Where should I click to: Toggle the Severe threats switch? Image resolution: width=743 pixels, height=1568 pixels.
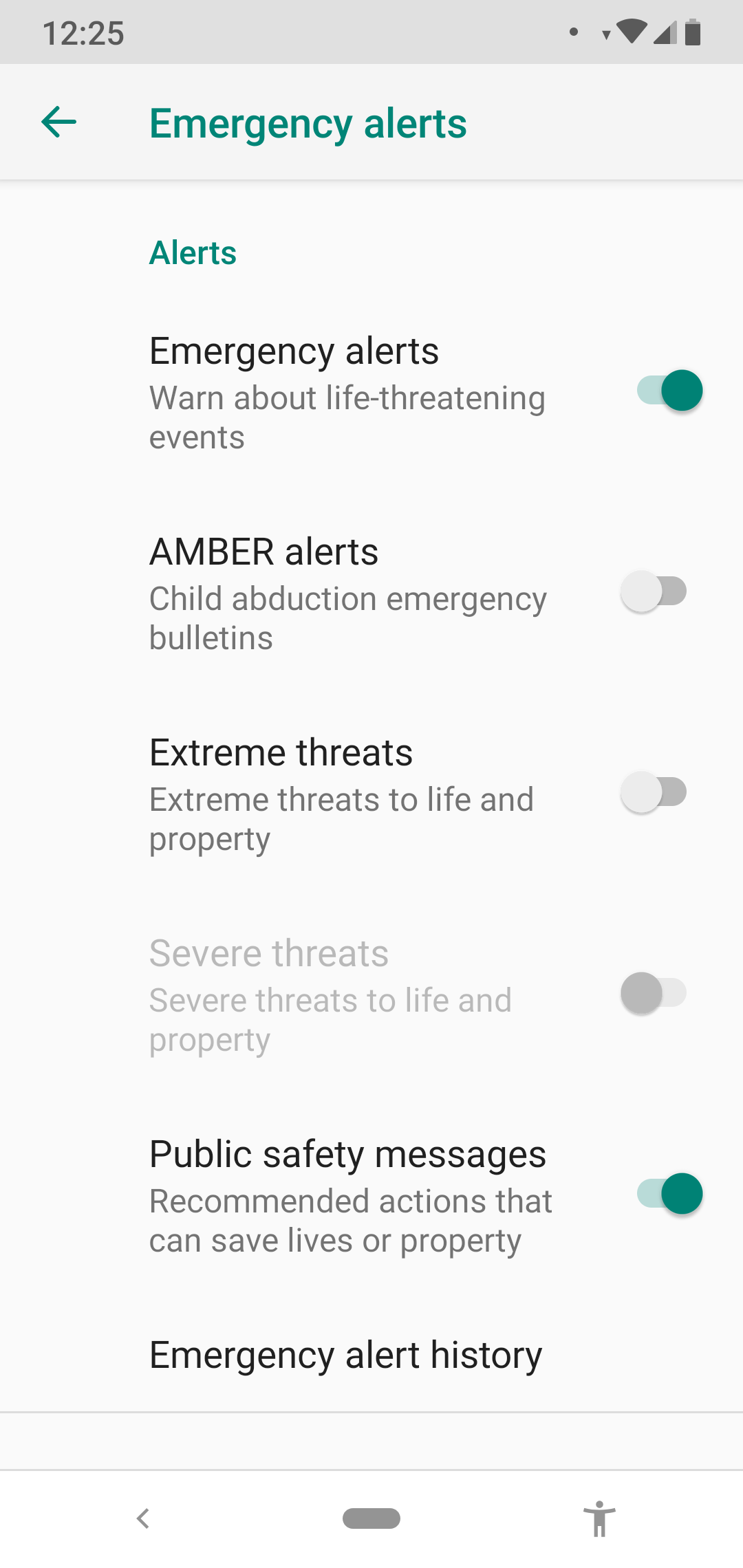tap(653, 993)
